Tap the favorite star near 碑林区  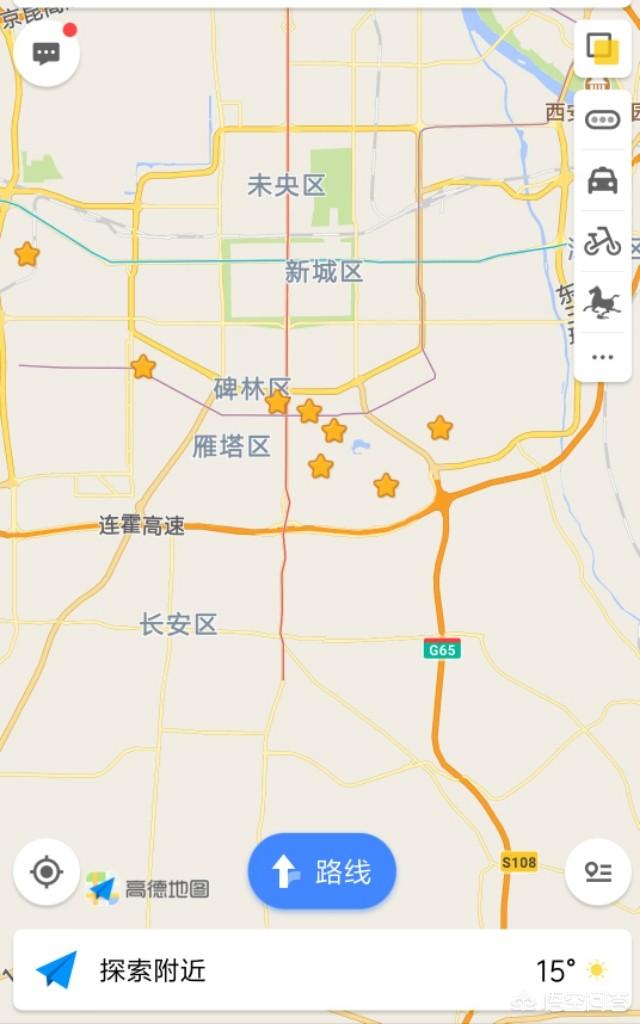[x=278, y=402]
